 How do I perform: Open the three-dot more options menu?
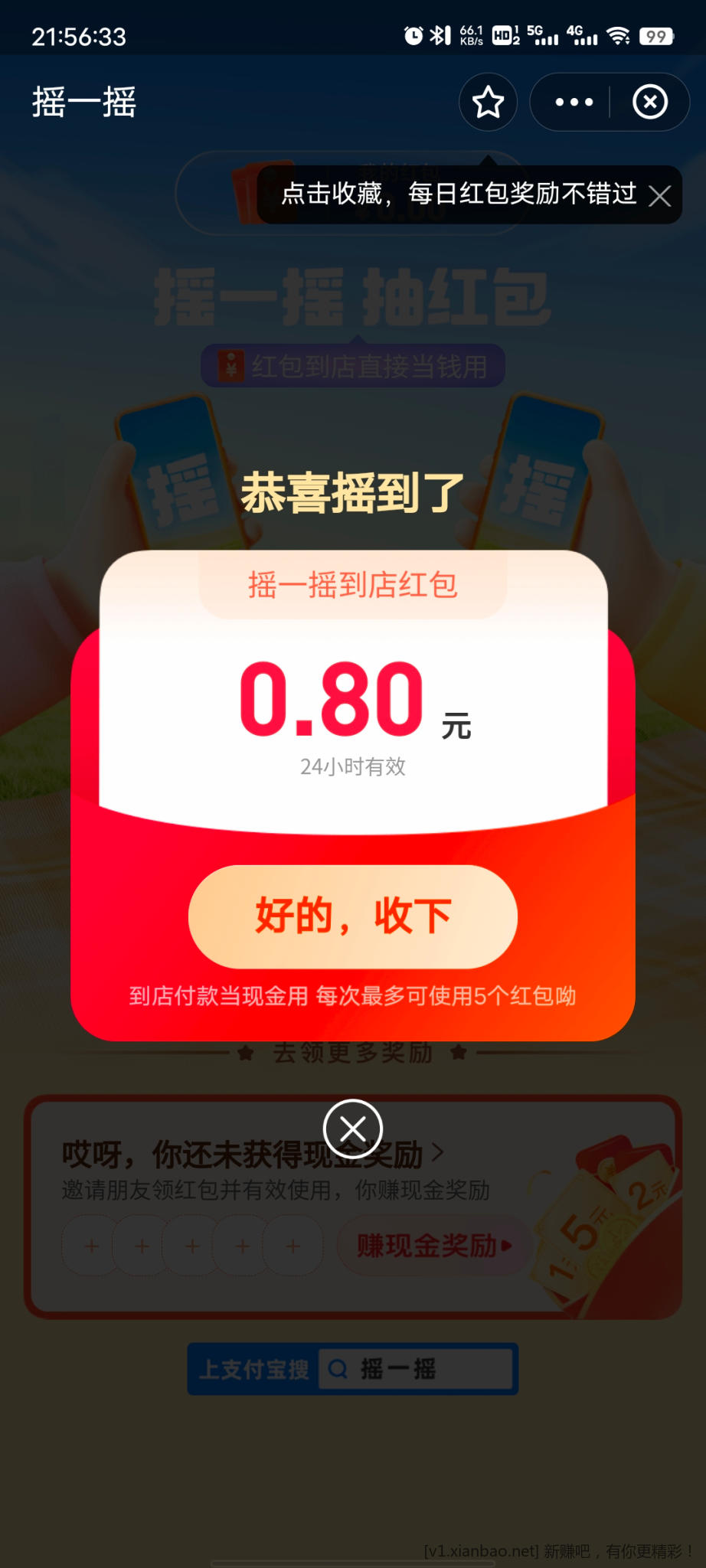point(574,102)
